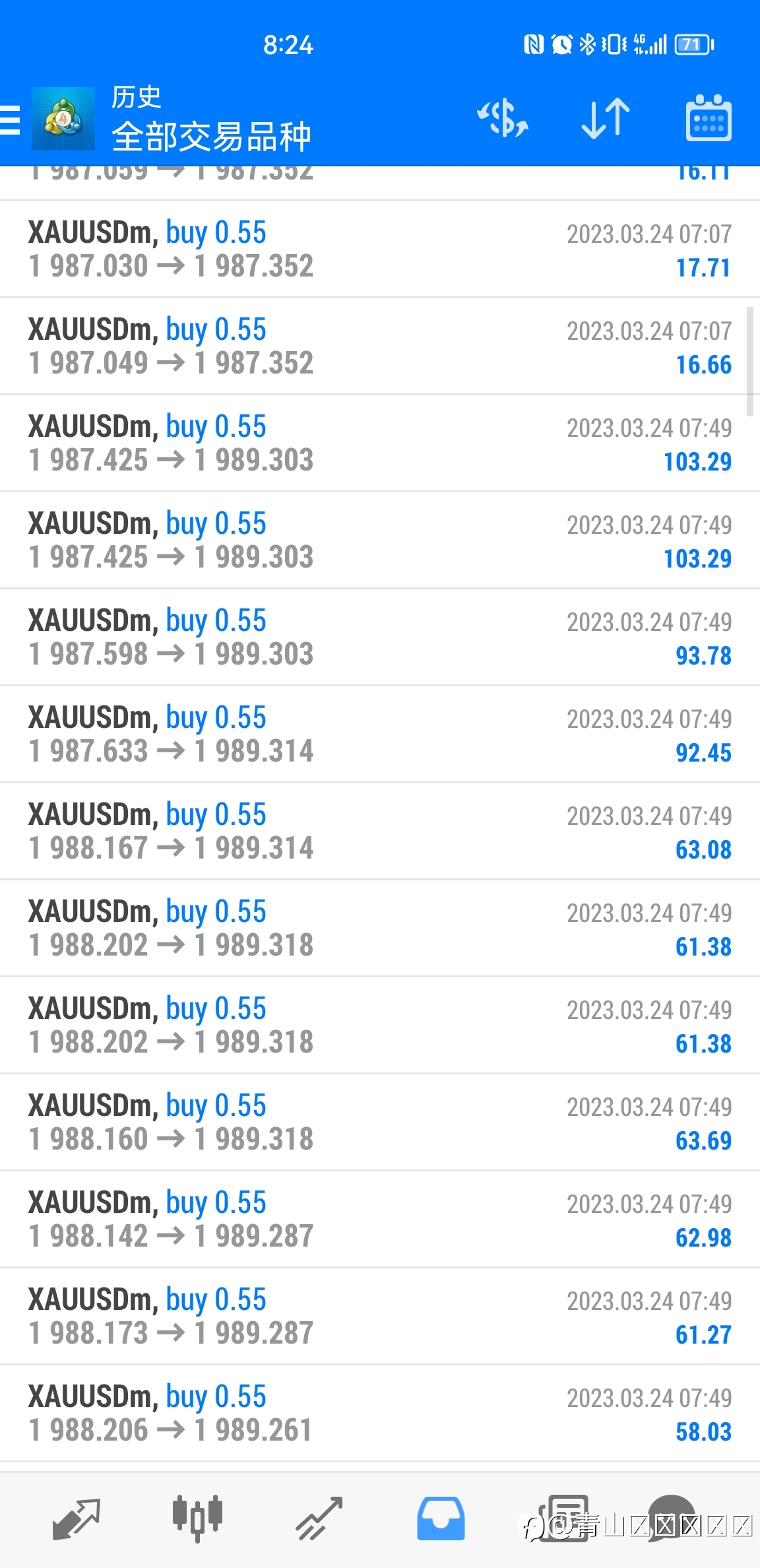Open the trade with profit 93.78

point(380,637)
